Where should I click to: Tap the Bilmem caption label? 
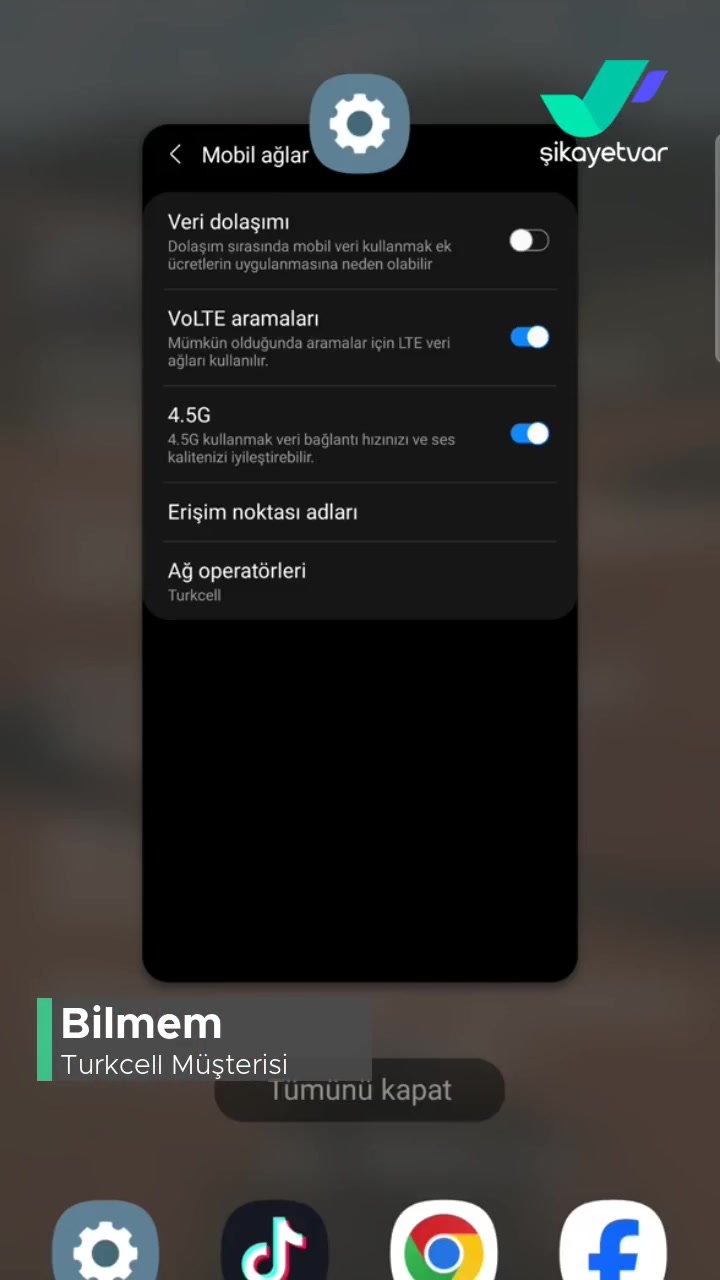(141, 1024)
